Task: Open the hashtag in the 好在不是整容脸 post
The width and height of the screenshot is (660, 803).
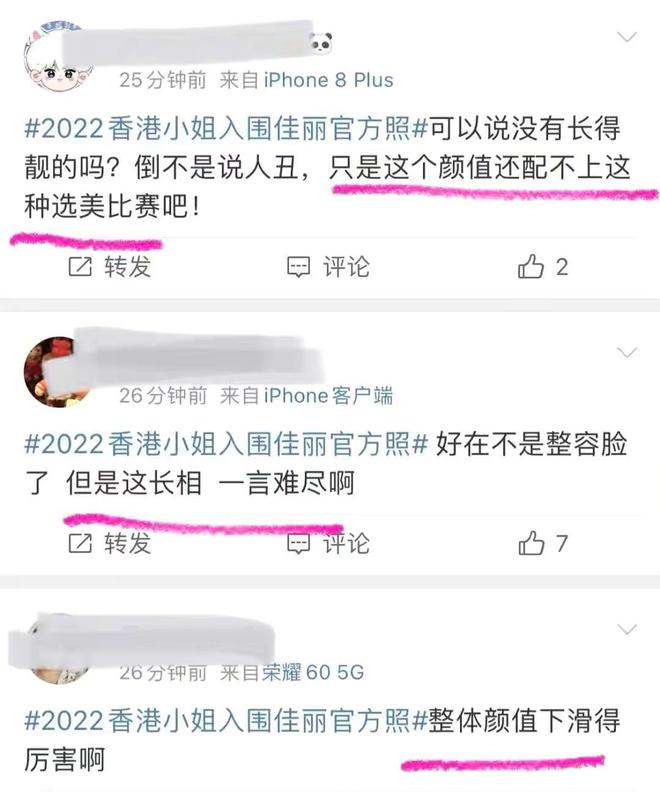Action: click(225, 443)
